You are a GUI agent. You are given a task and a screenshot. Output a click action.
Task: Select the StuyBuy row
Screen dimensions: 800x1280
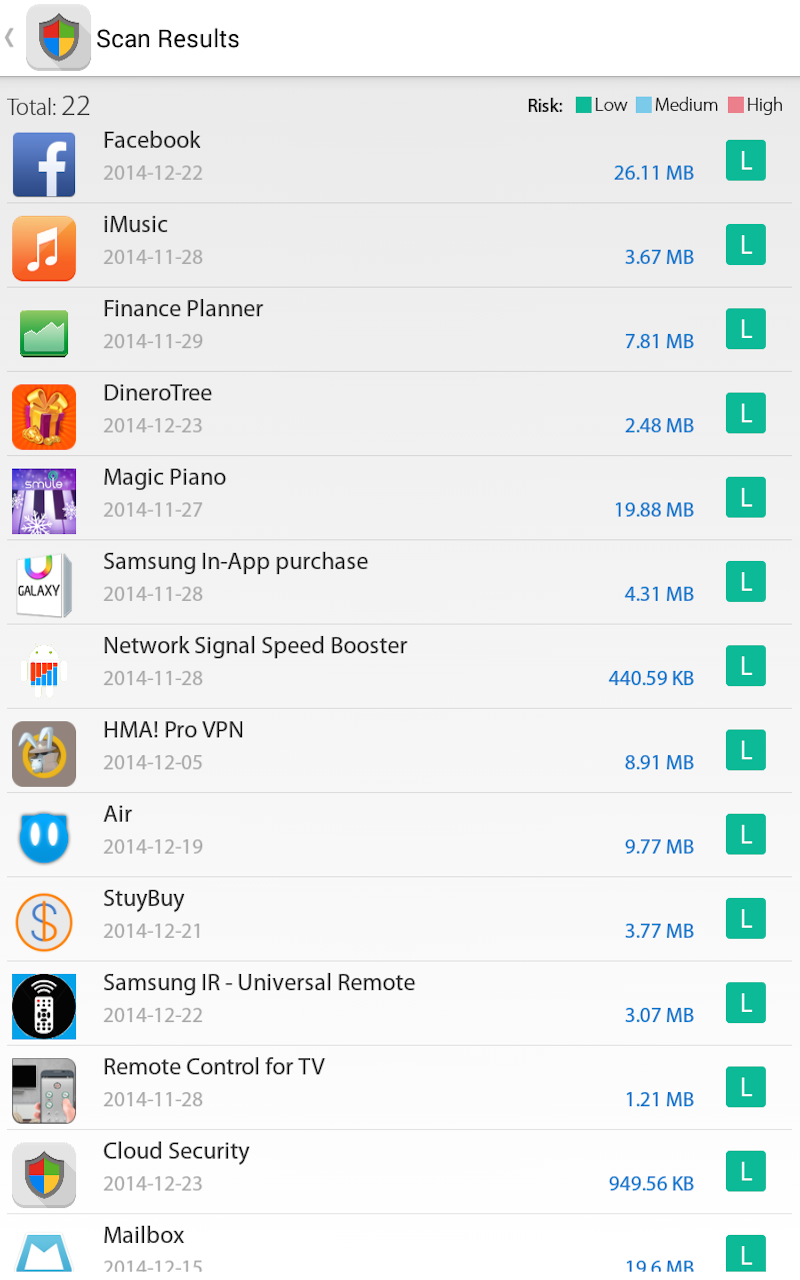[400, 920]
